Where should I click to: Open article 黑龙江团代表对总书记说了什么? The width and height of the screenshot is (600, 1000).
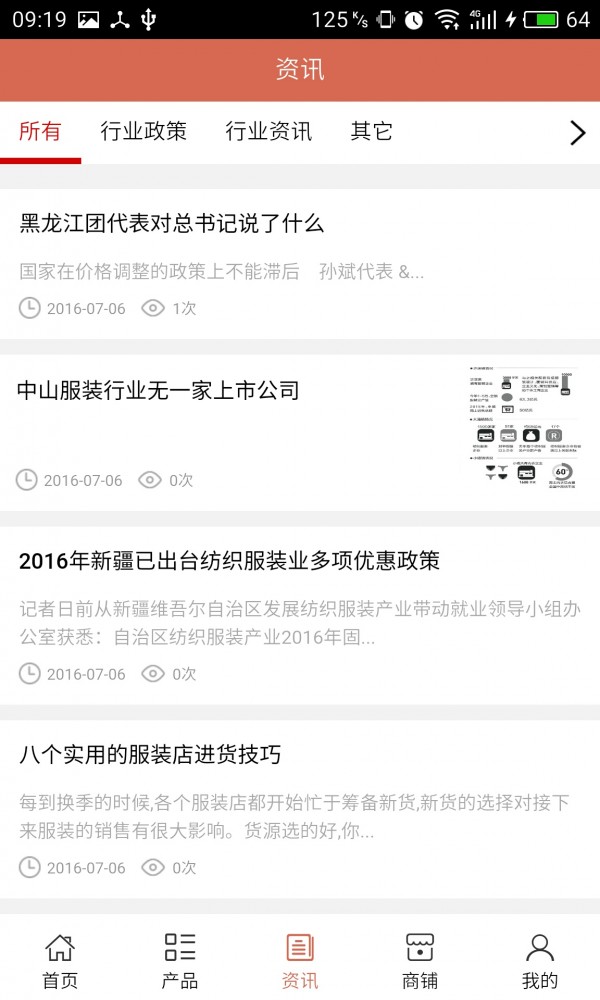pos(172,223)
